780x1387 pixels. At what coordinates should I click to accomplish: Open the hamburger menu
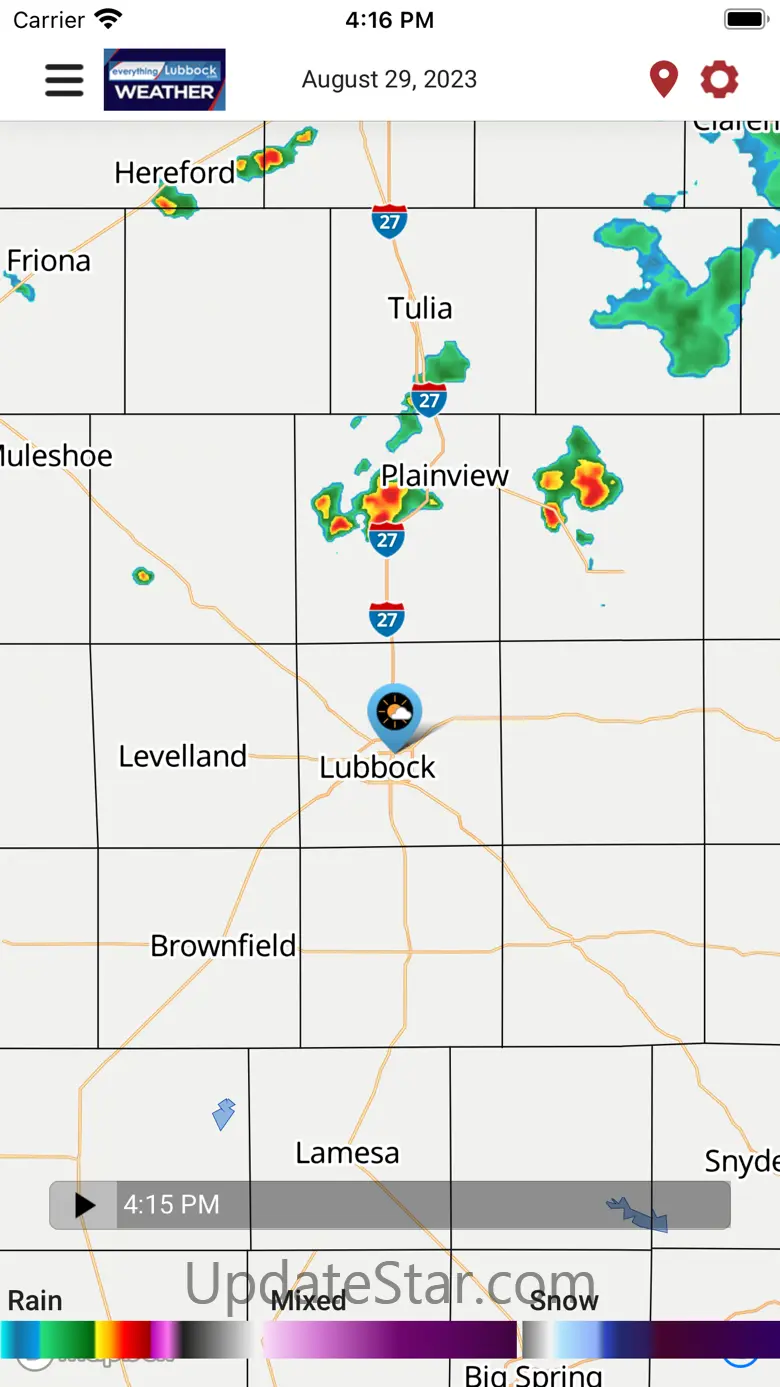click(x=64, y=80)
